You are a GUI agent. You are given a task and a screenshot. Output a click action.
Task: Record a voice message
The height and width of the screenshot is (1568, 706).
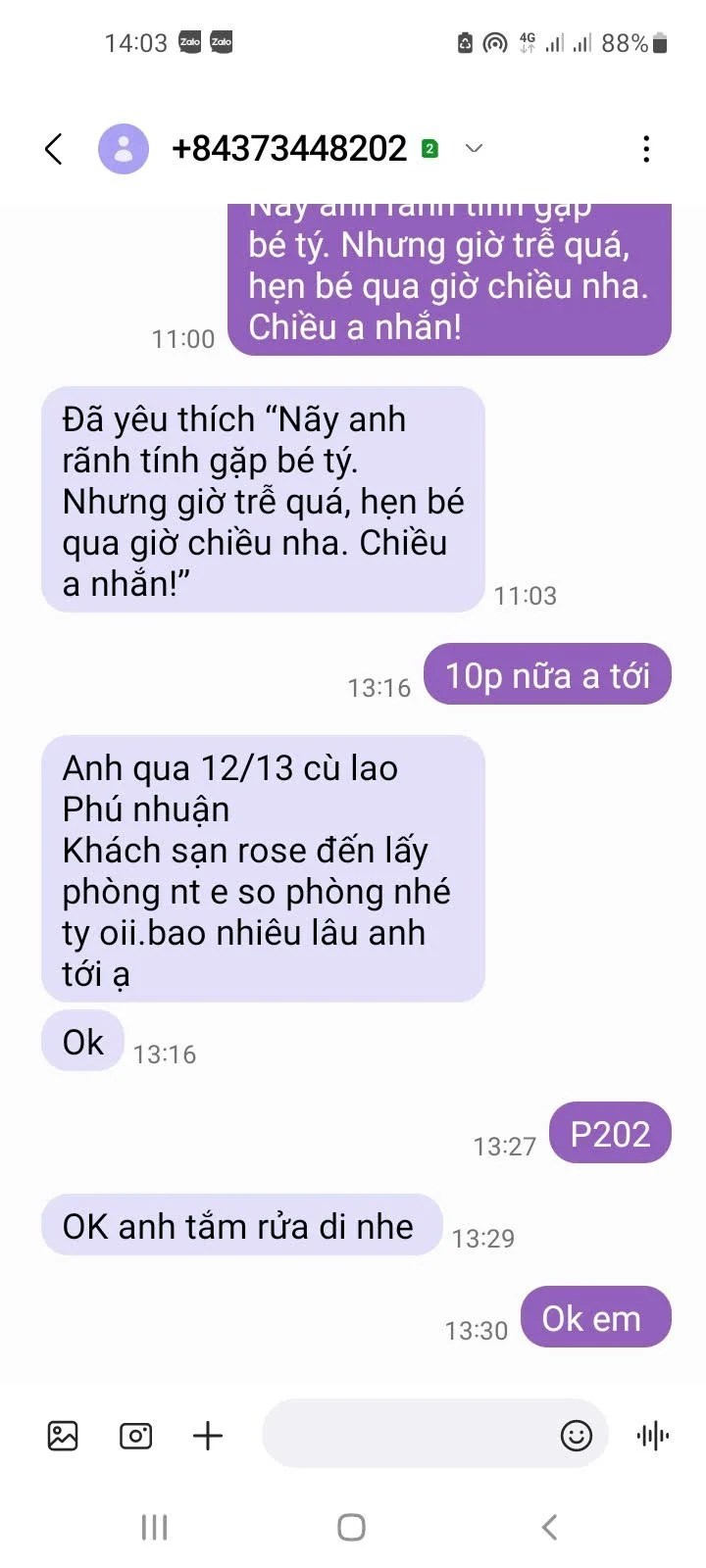point(652,1436)
